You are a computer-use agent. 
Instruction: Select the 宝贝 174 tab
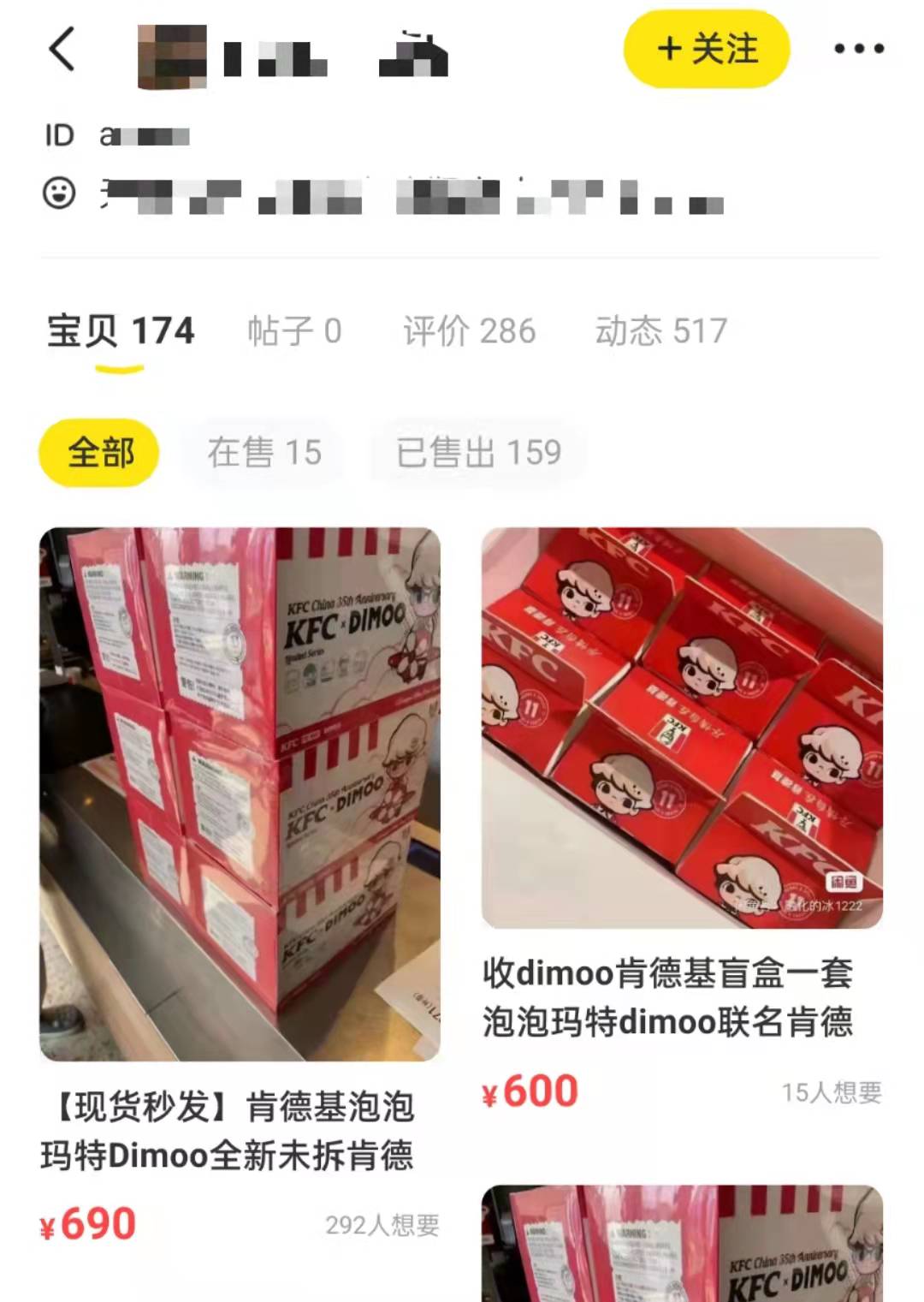(x=121, y=331)
